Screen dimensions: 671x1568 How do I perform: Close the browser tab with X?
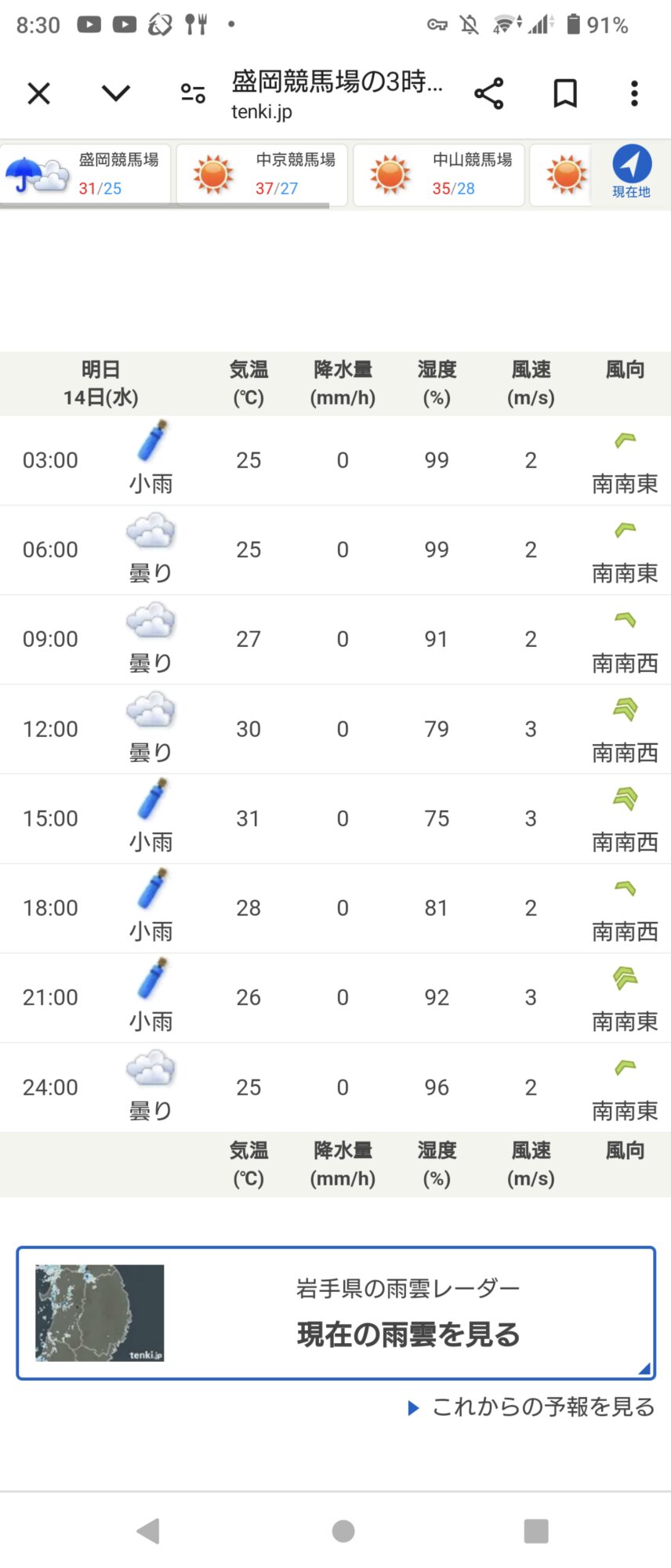tap(38, 94)
